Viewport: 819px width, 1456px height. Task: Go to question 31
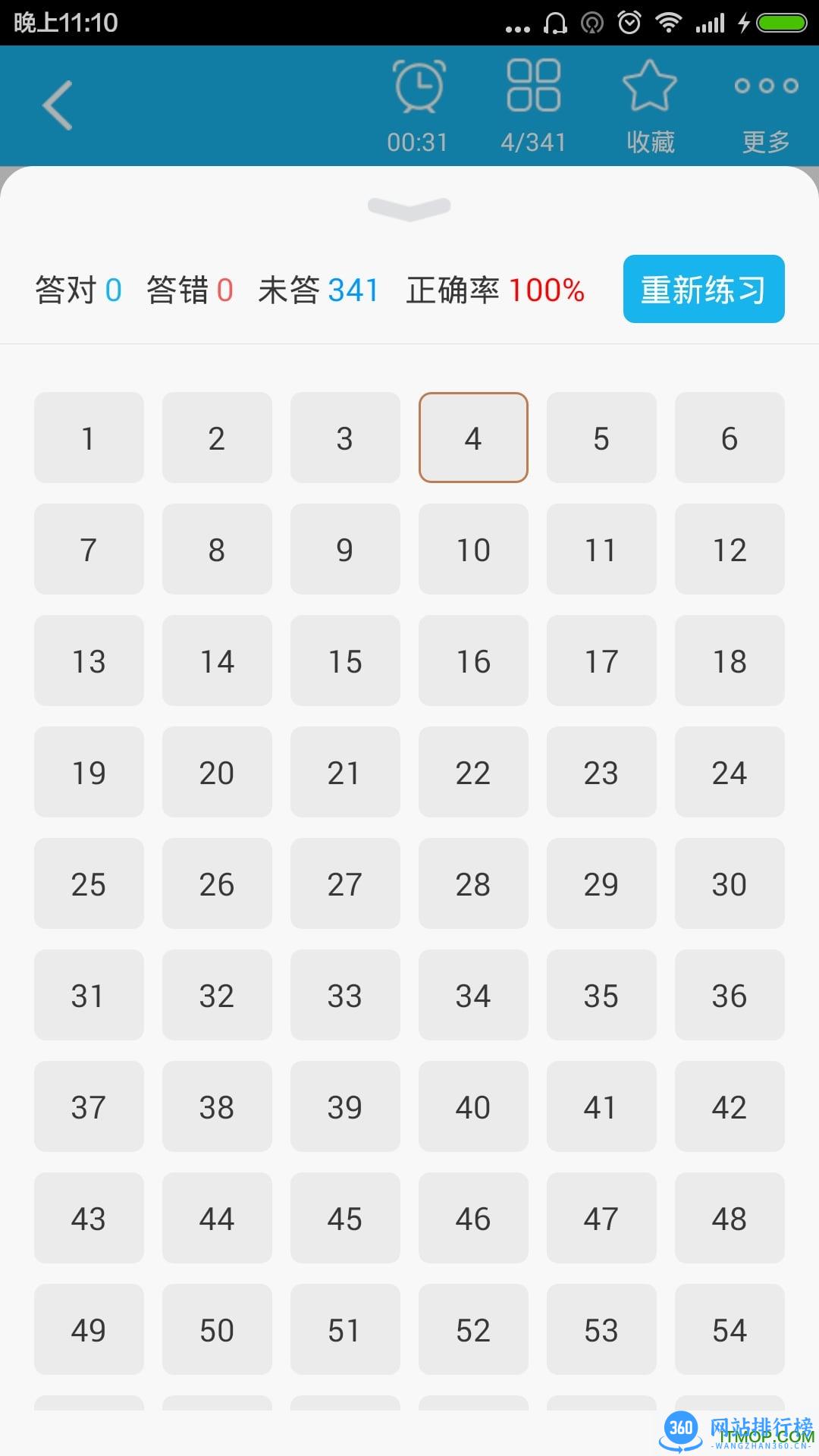click(89, 995)
